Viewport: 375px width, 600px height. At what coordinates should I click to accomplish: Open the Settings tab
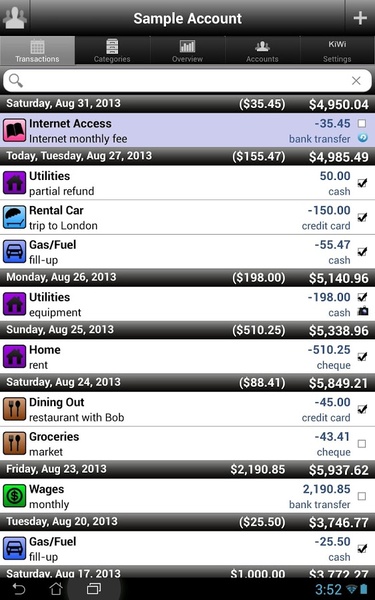click(x=337, y=51)
